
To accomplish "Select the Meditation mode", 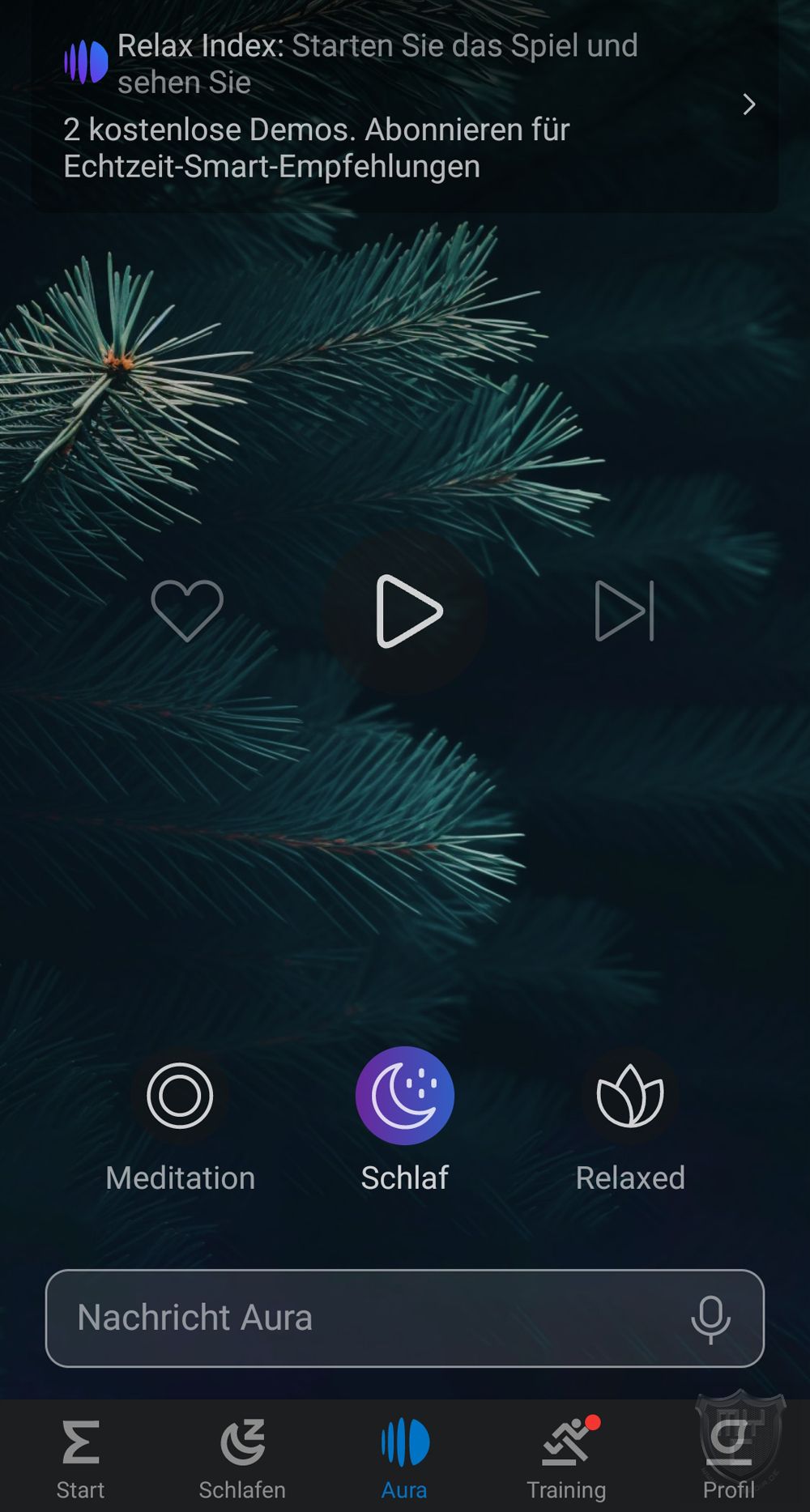I will (x=180, y=1096).
